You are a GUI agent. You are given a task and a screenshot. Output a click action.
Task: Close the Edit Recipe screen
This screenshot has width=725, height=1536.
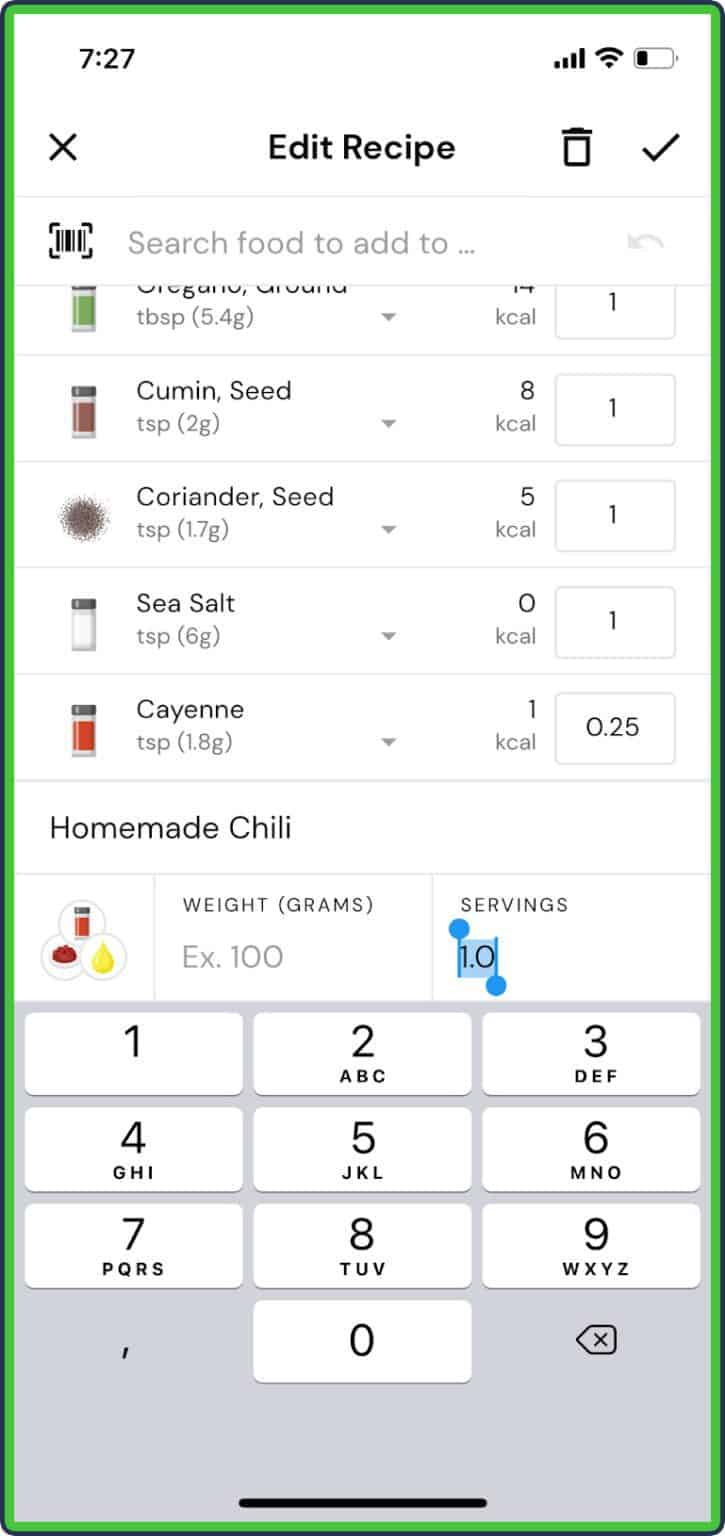coord(63,147)
